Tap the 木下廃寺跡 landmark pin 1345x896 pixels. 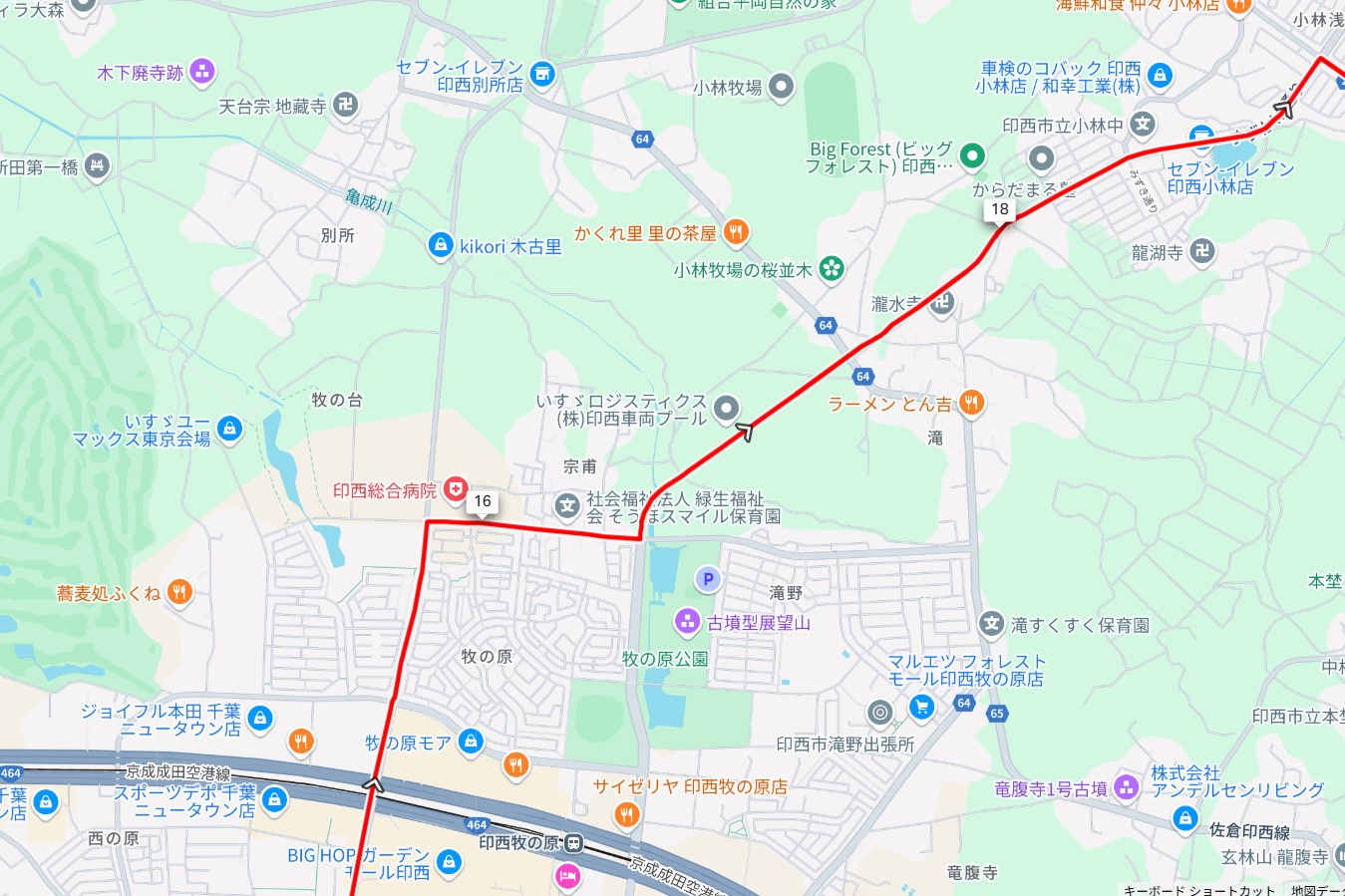[x=202, y=71]
